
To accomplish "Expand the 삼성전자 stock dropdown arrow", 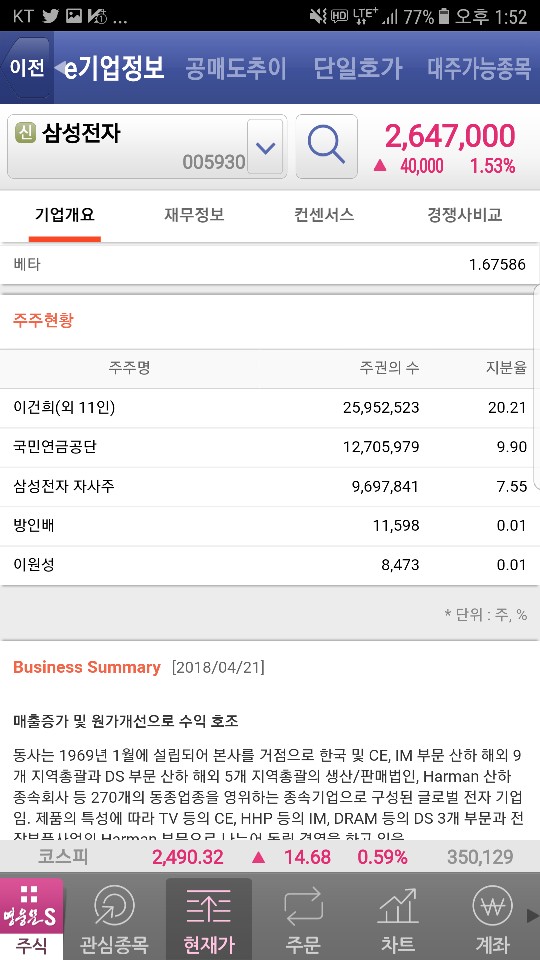I will pos(265,147).
